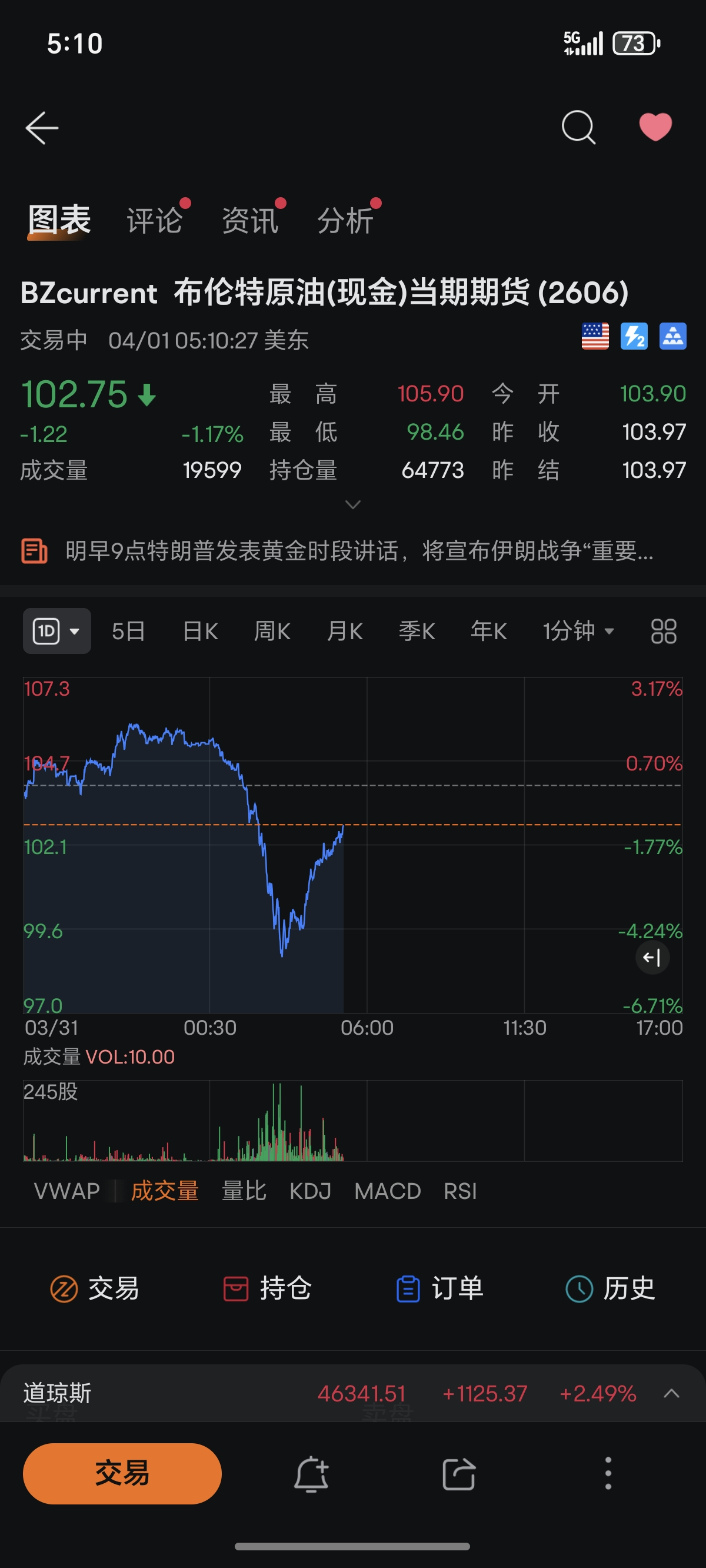Show the MACD indicator

tap(388, 1191)
